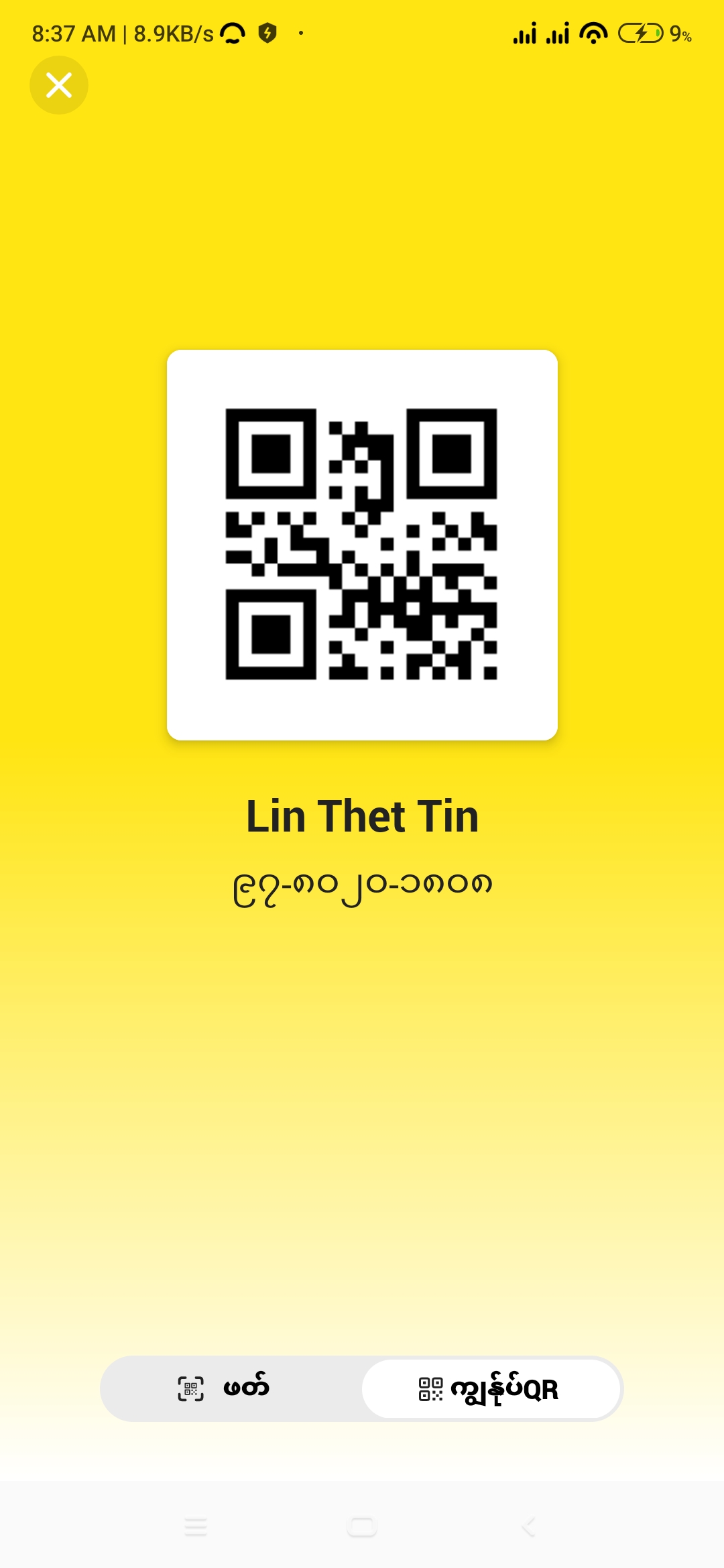The width and height of the screenshot is (724, 1568).
Task: Open recent apps from navigation bar
Action: pos(195,1527)
